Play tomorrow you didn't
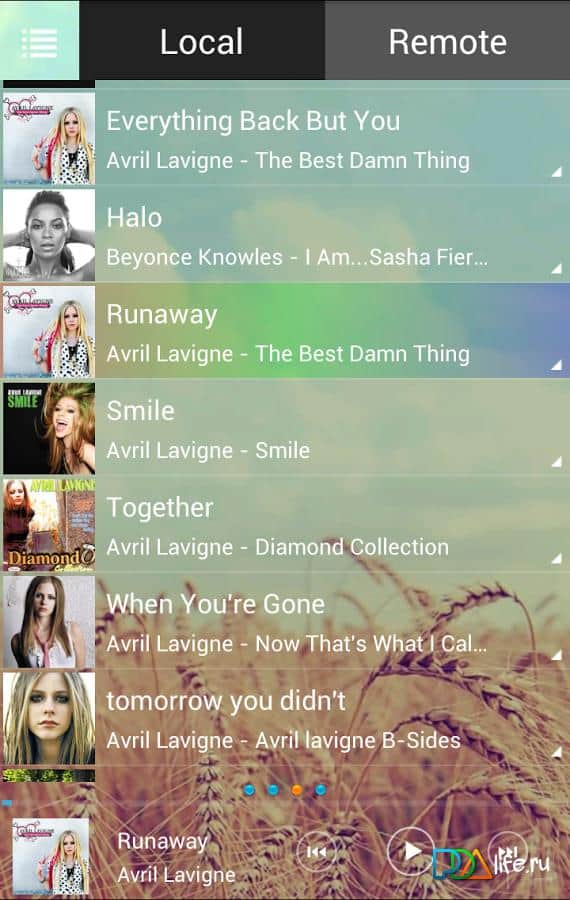Screen dimensions: 570x900 click(285, 718)
